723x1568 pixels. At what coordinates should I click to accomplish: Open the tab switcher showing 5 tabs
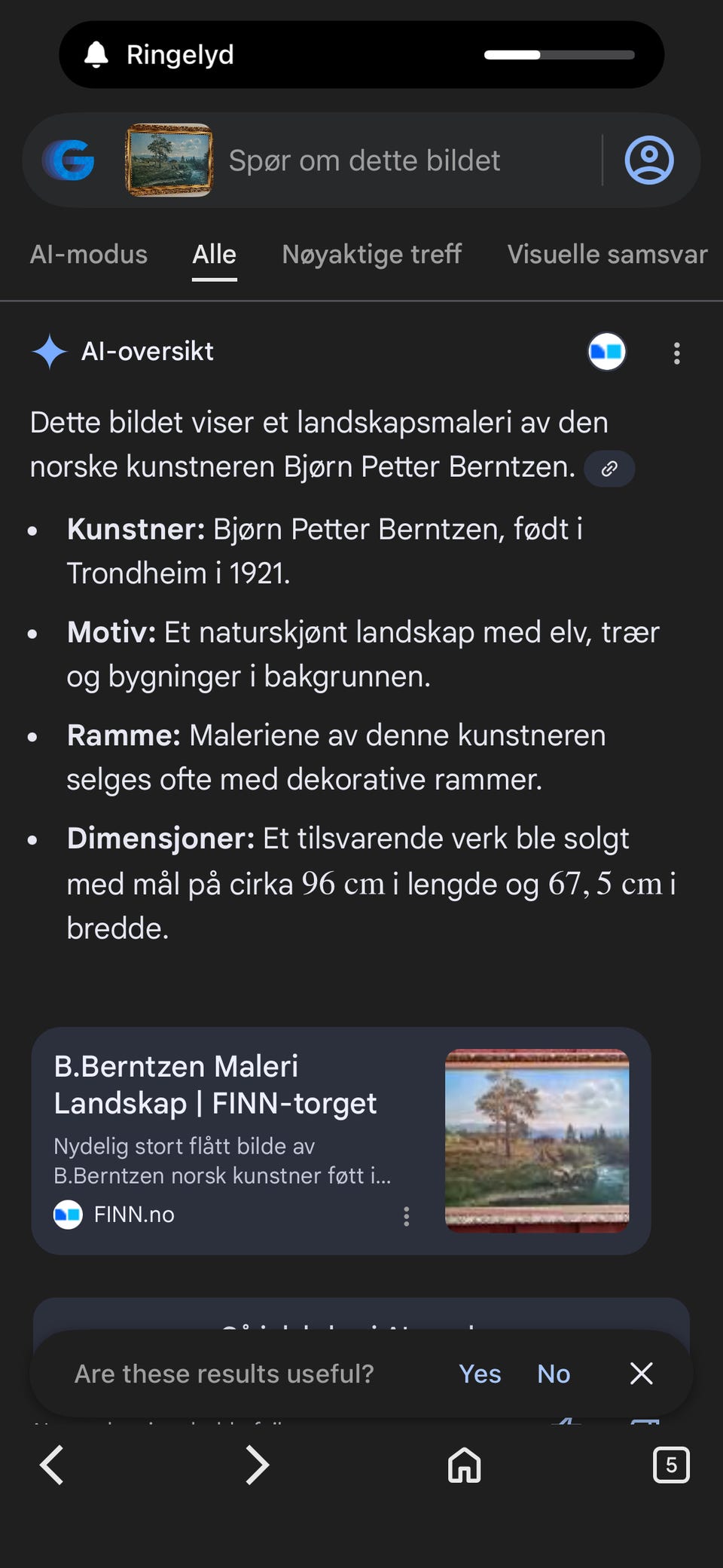670,1465
